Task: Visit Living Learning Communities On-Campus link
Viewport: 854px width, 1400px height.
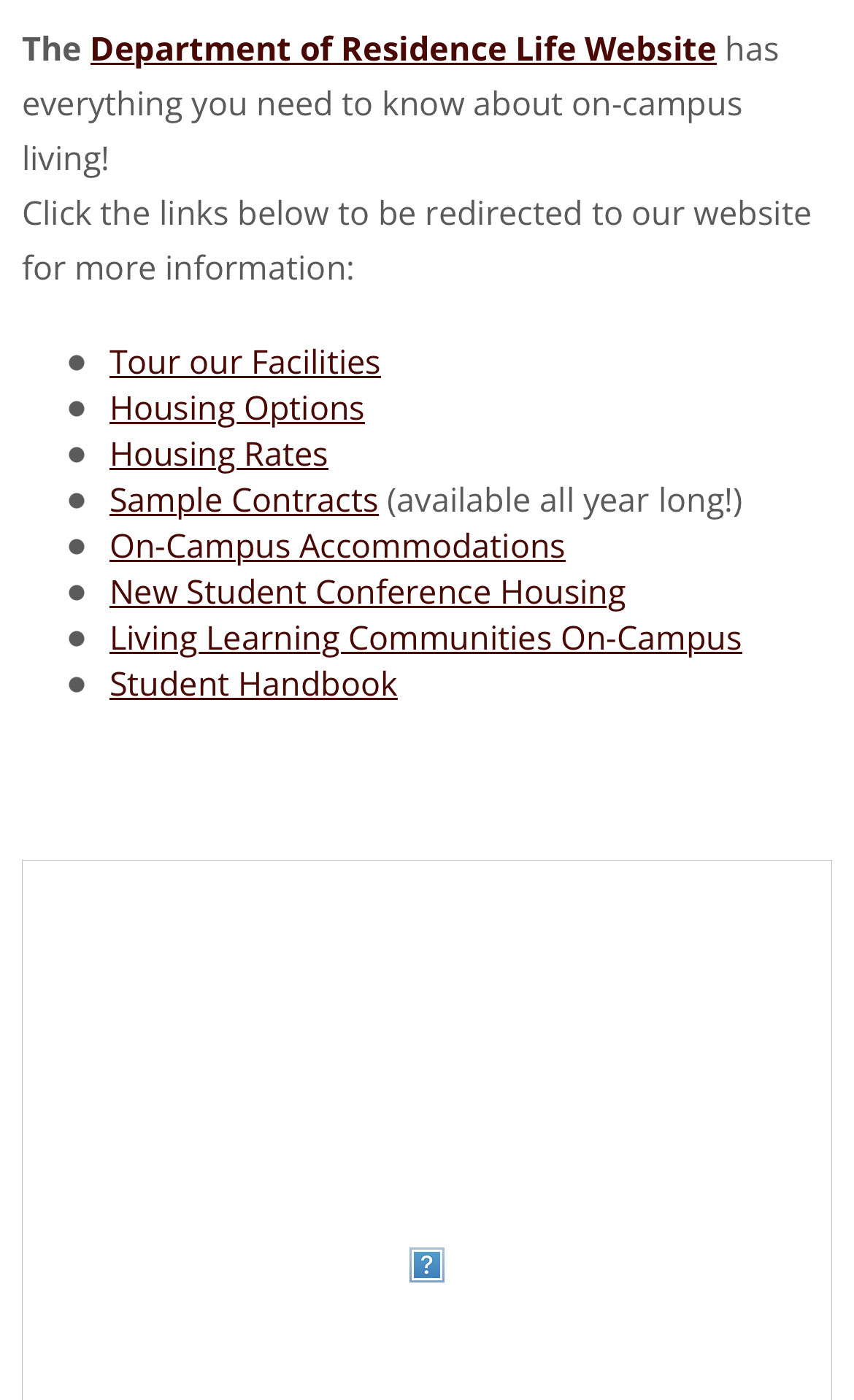Action: click(426, 639)
